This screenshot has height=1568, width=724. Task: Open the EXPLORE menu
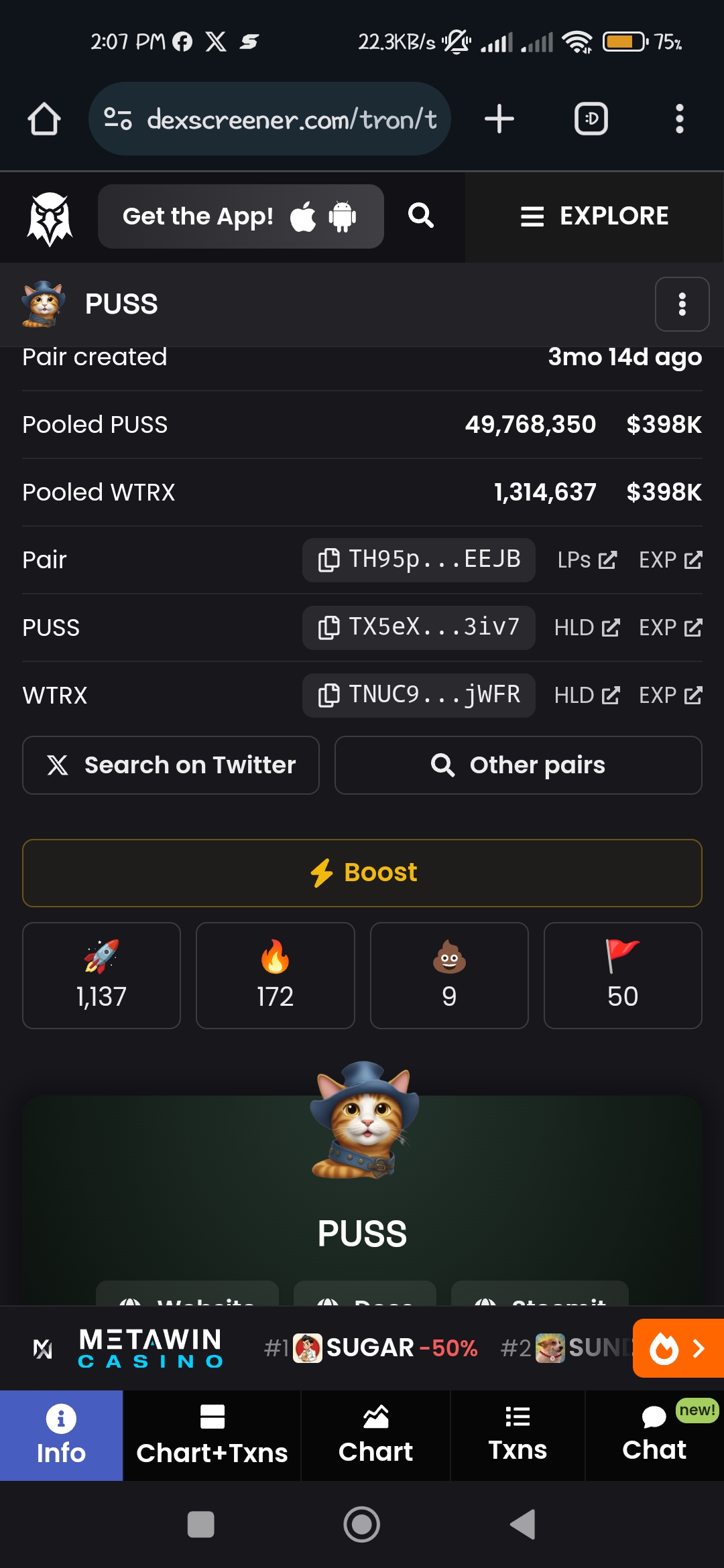595,216
